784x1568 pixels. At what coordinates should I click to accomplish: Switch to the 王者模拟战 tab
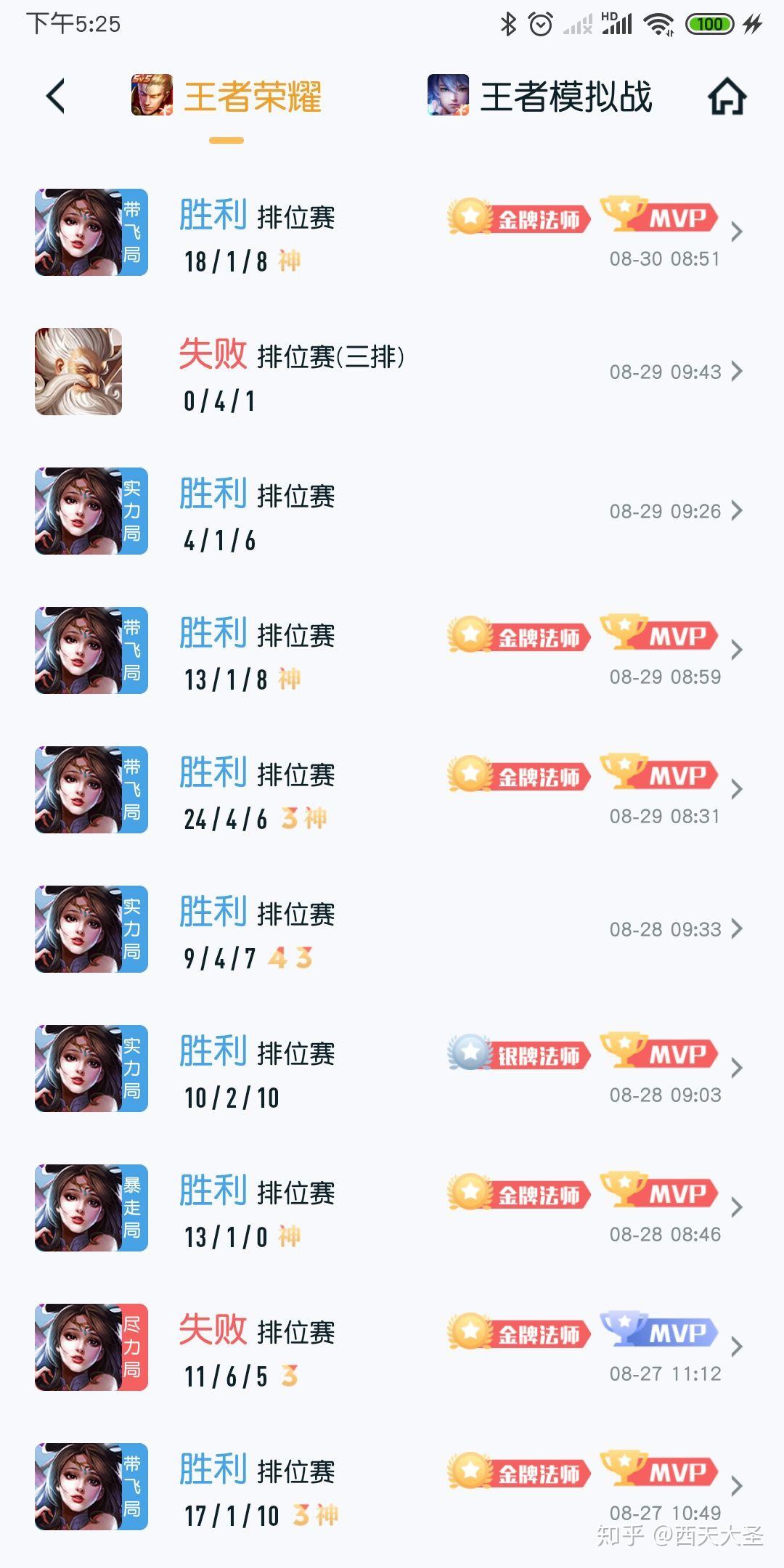coord(540,97)
